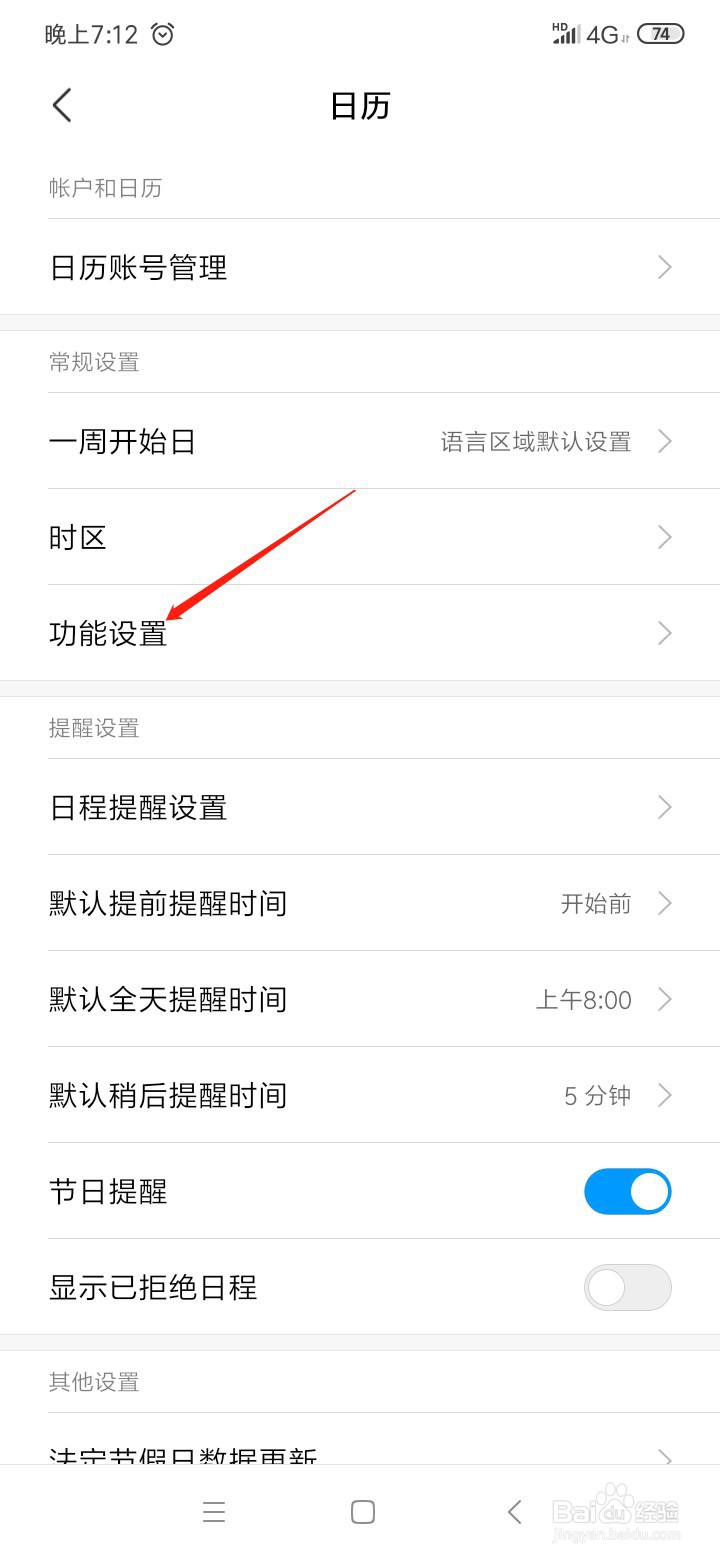Open 默认全天提醒时间 selector

360,999
